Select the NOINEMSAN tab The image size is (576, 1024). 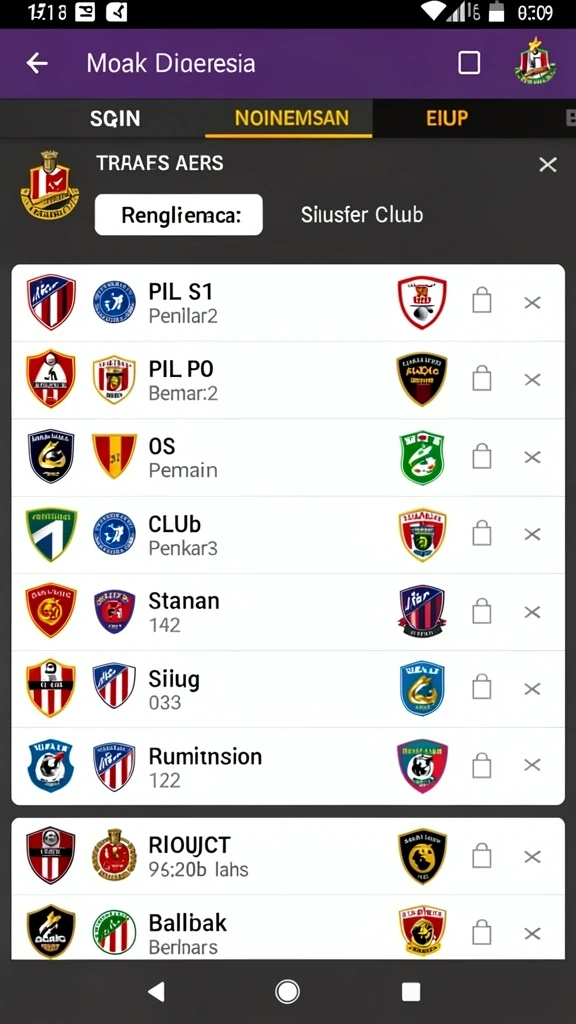(291, 118)
